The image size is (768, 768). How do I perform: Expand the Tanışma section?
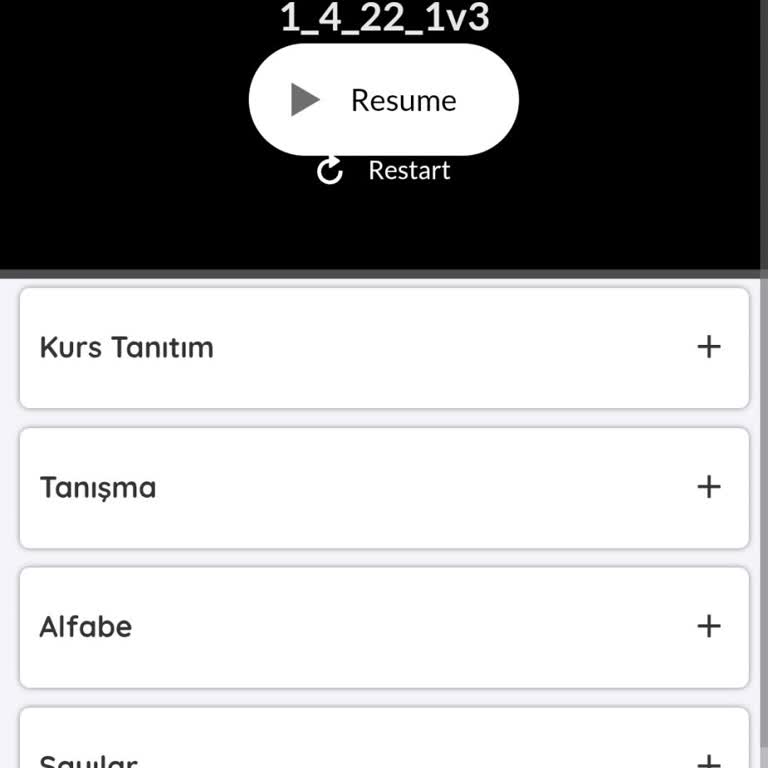(x=708, y=487)
